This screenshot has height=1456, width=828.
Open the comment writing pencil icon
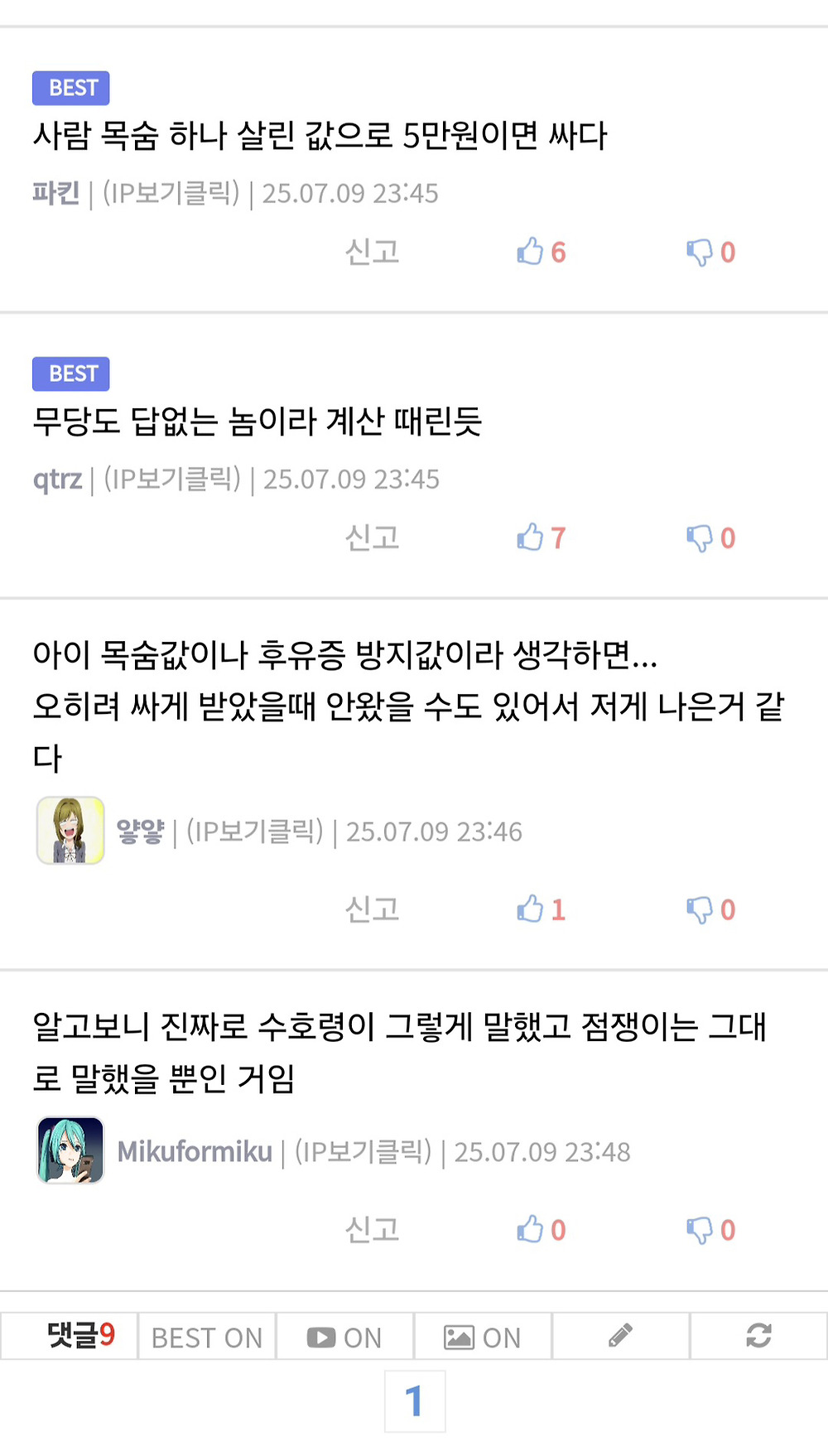point(619,1335)
